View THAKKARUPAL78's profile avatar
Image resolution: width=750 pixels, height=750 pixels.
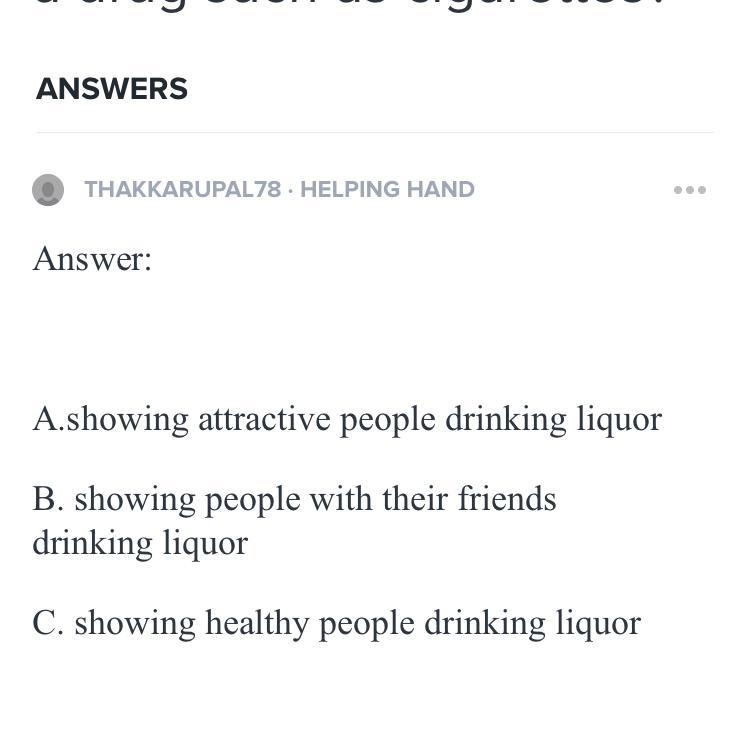point(48,190)
